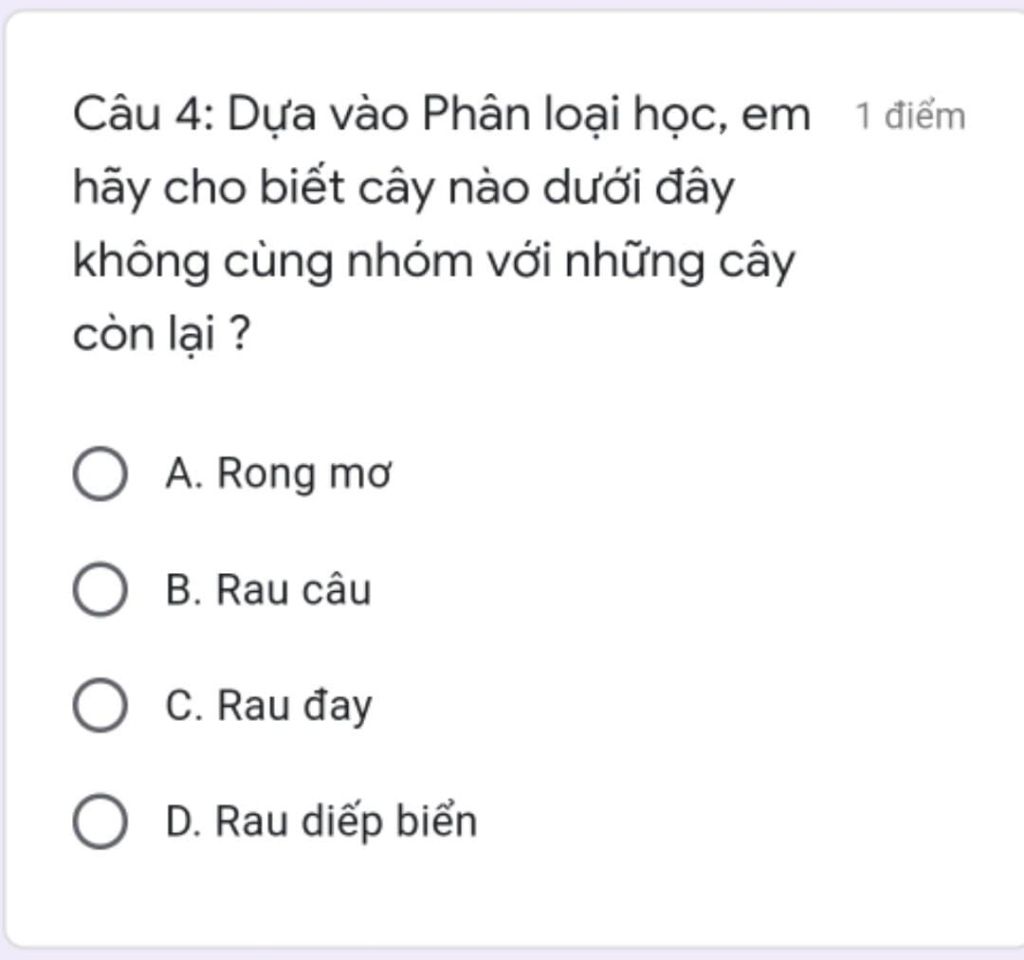Mark option D. Rau diếp biển
Image resolution: width=1024 pixels, height=960 pixels.
click(100, 822)
